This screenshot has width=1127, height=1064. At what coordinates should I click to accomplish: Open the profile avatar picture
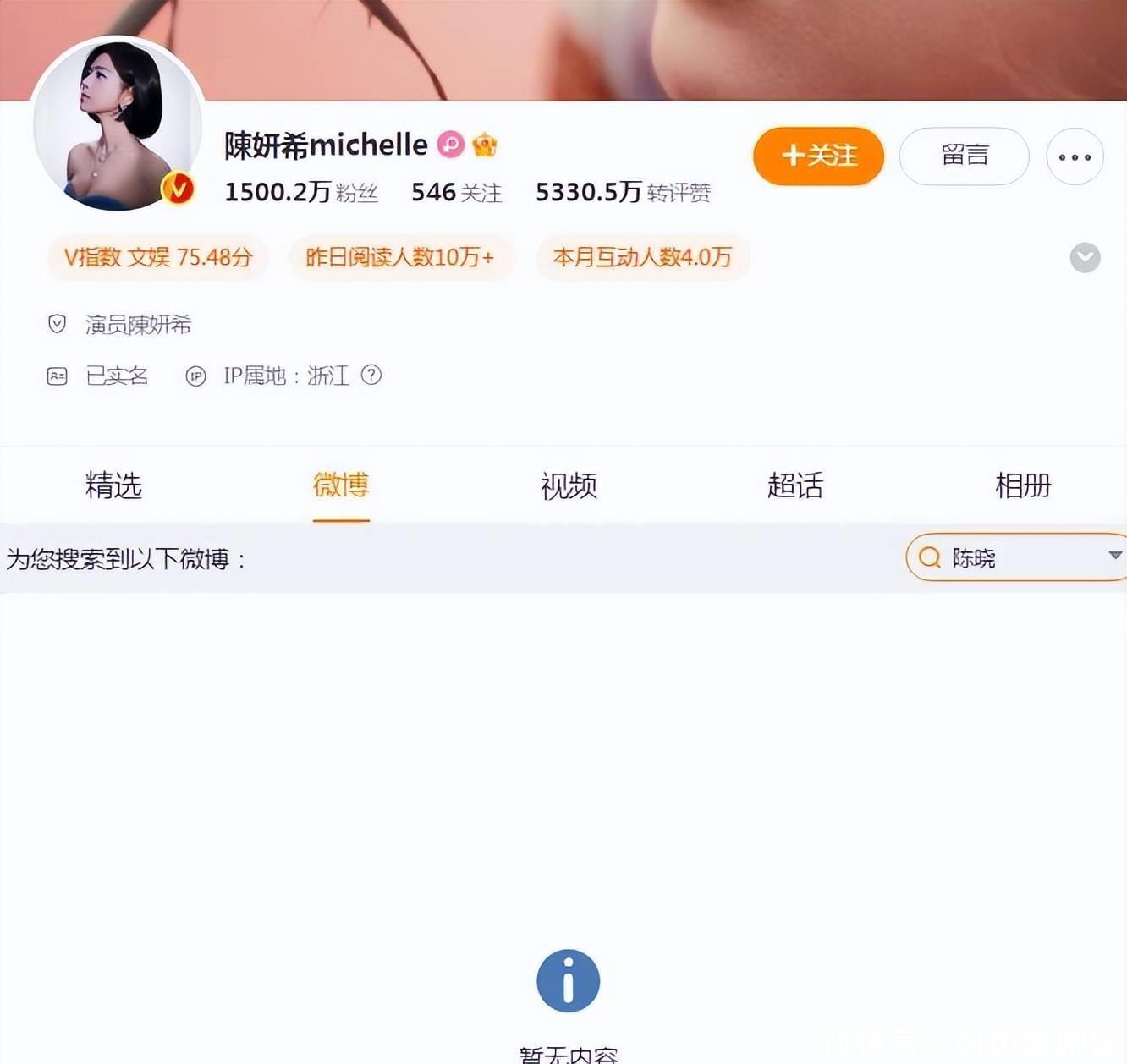tap(117, 124)
